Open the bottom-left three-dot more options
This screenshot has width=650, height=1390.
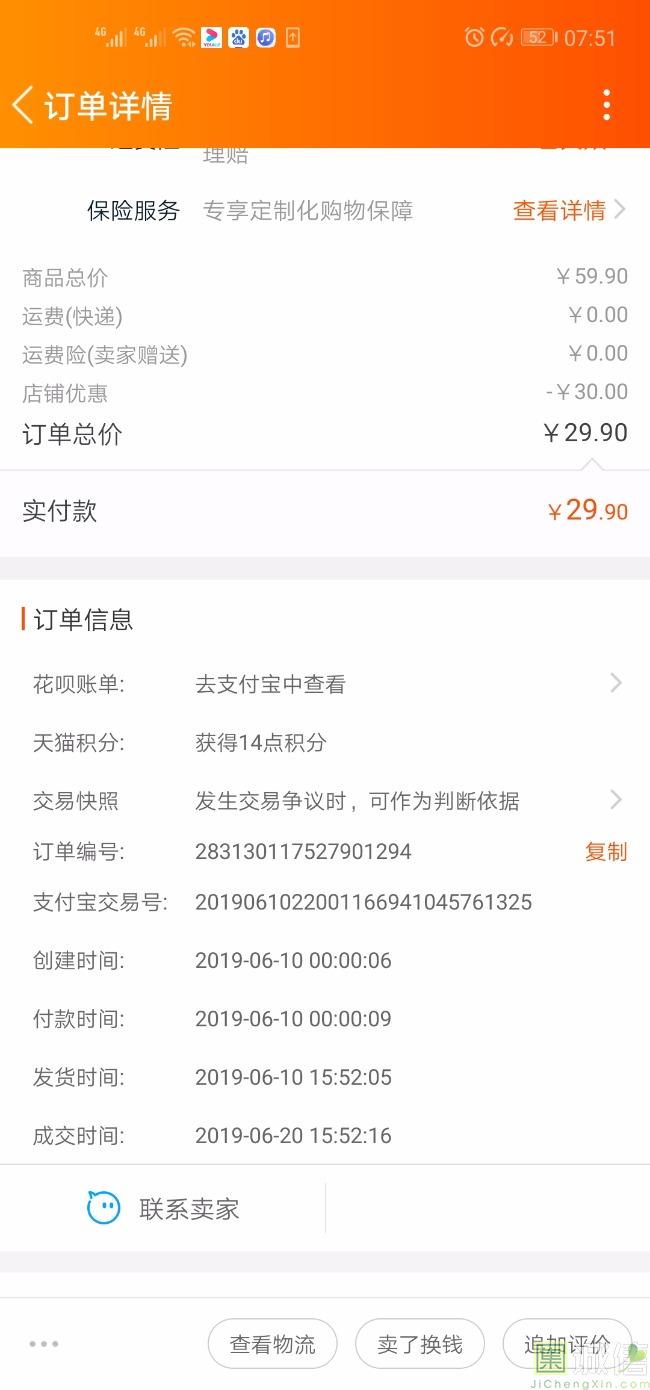[43, 1344]
